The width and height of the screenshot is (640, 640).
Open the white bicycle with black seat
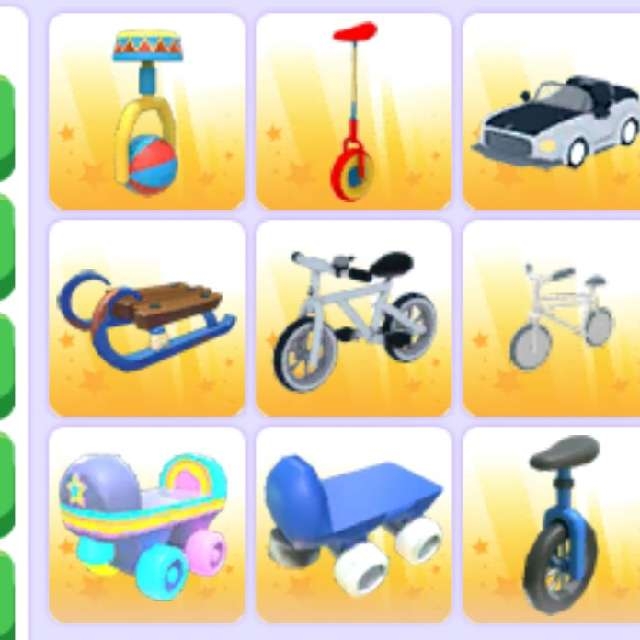tap(353, 318)
